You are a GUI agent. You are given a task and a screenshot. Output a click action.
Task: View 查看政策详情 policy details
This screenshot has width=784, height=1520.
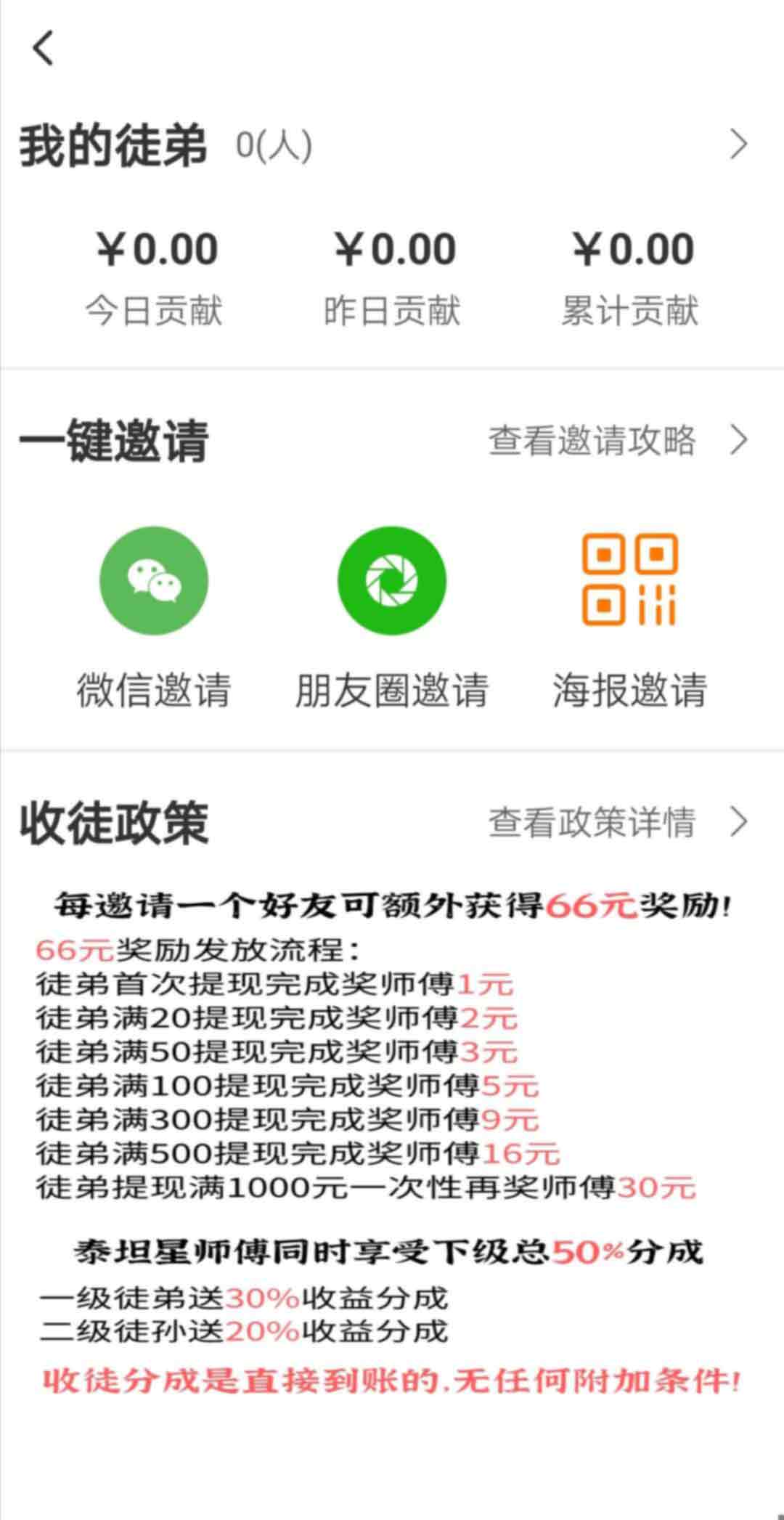[x=617, y=821]
